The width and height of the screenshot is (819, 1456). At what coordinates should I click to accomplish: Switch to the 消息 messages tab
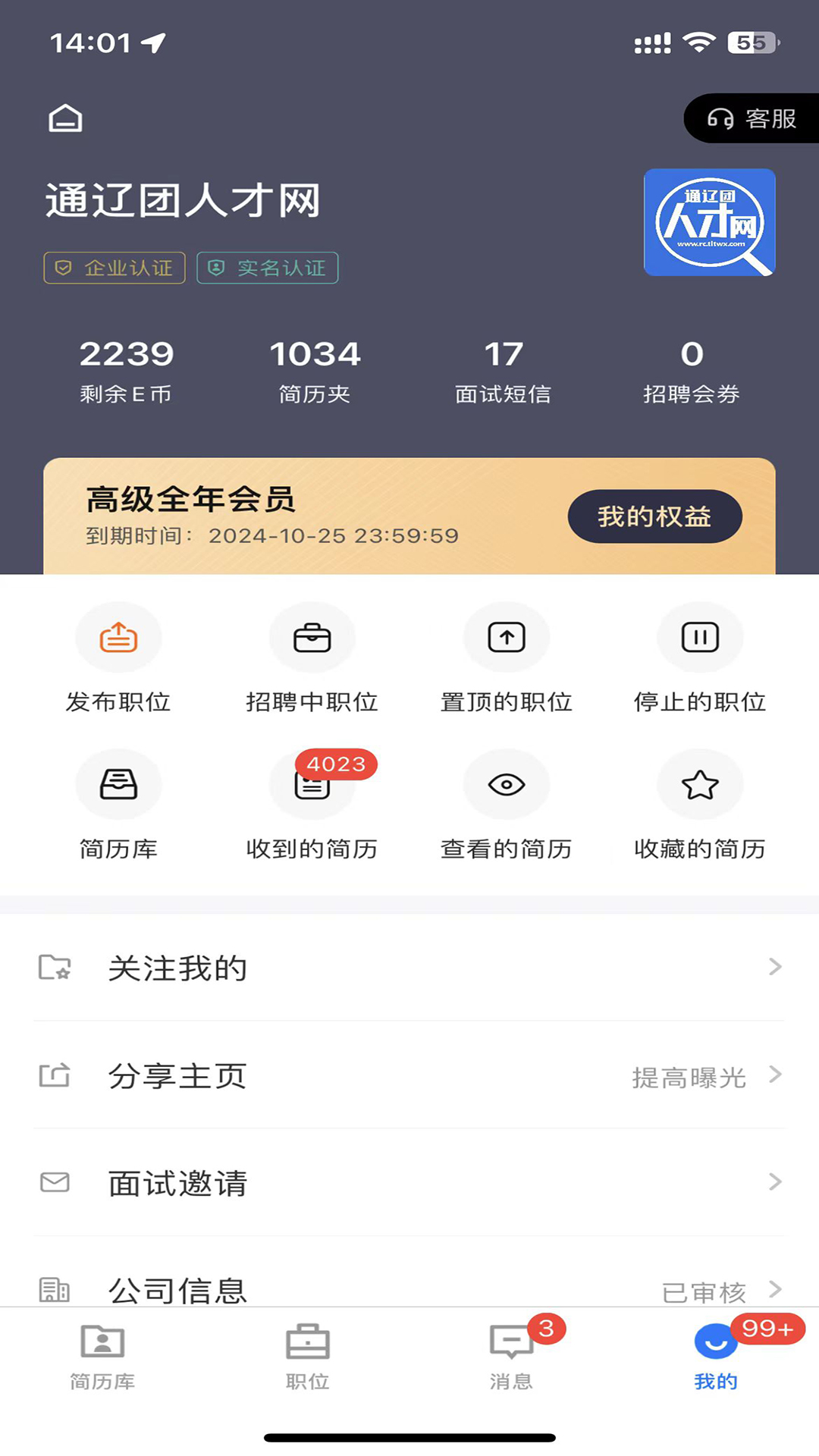tap(511, 1357)
